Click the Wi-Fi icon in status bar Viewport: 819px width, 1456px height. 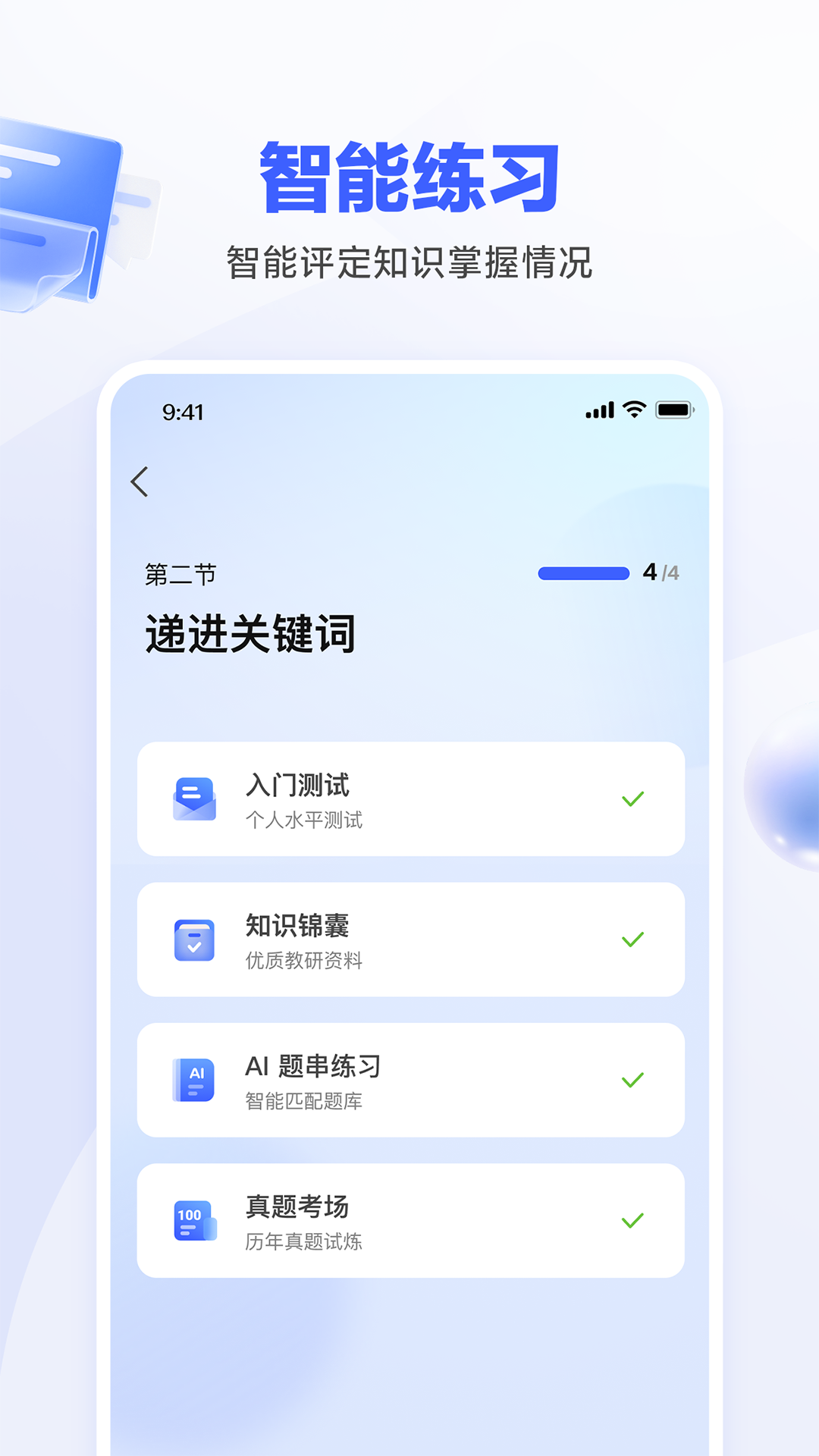(x=634, y=409)
